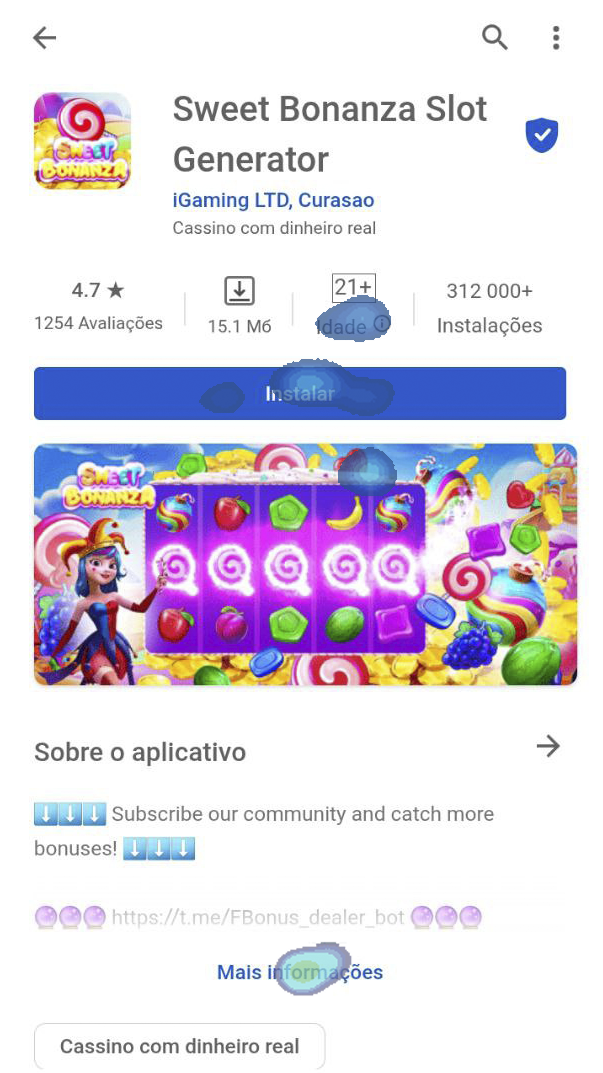
Task: Open developer iGaming LTD, Curasao
Action: point(273,200)
